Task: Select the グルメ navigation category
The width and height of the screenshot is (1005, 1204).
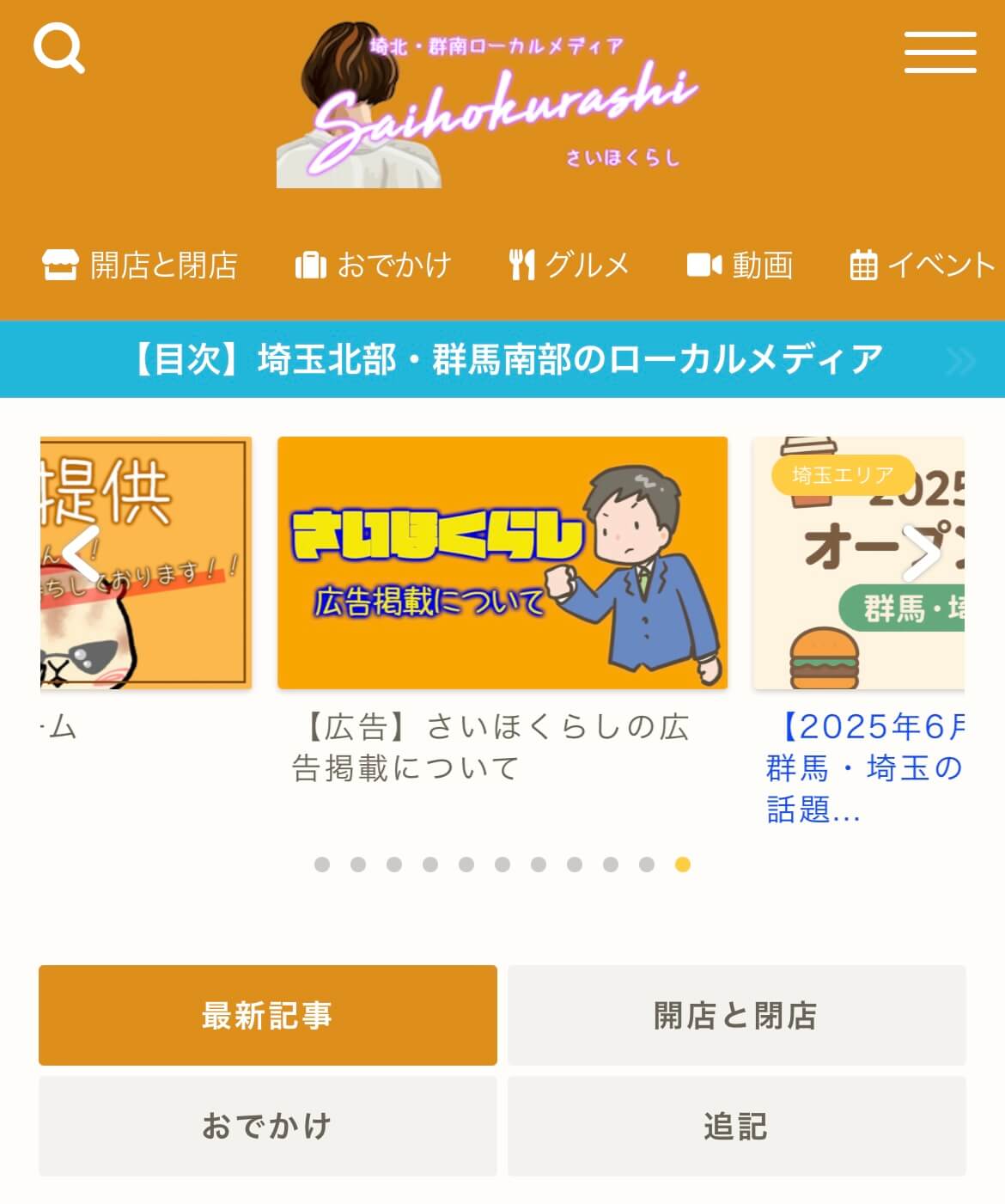Action: coord(569,266)
